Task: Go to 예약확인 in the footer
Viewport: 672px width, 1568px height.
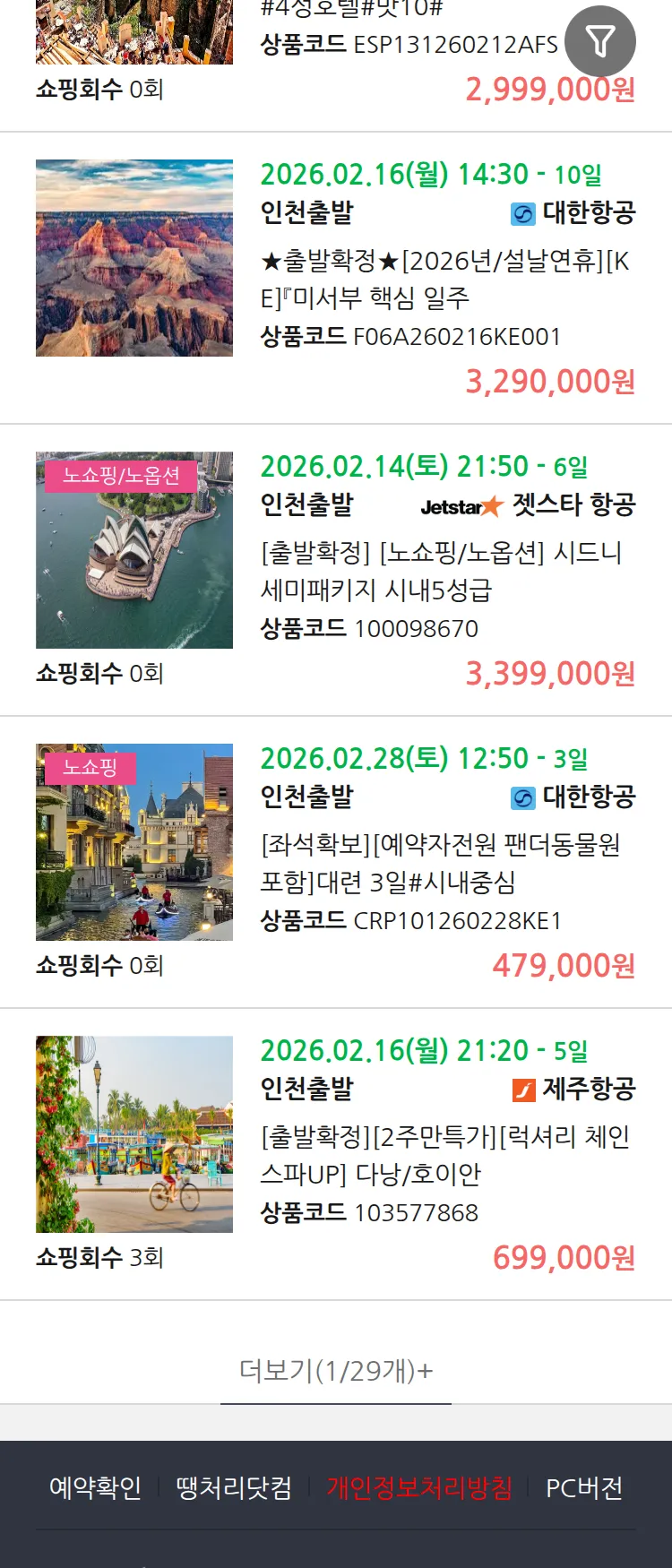Action: click(95, 1488)
